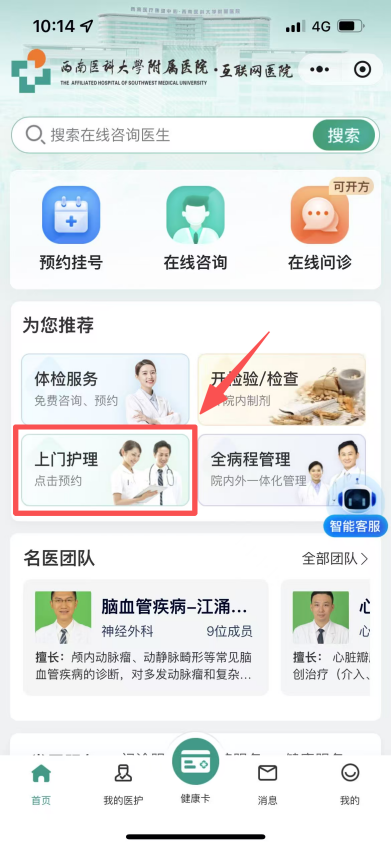
Task: Open the 体检服务 card
Action: tap(105, 389)
